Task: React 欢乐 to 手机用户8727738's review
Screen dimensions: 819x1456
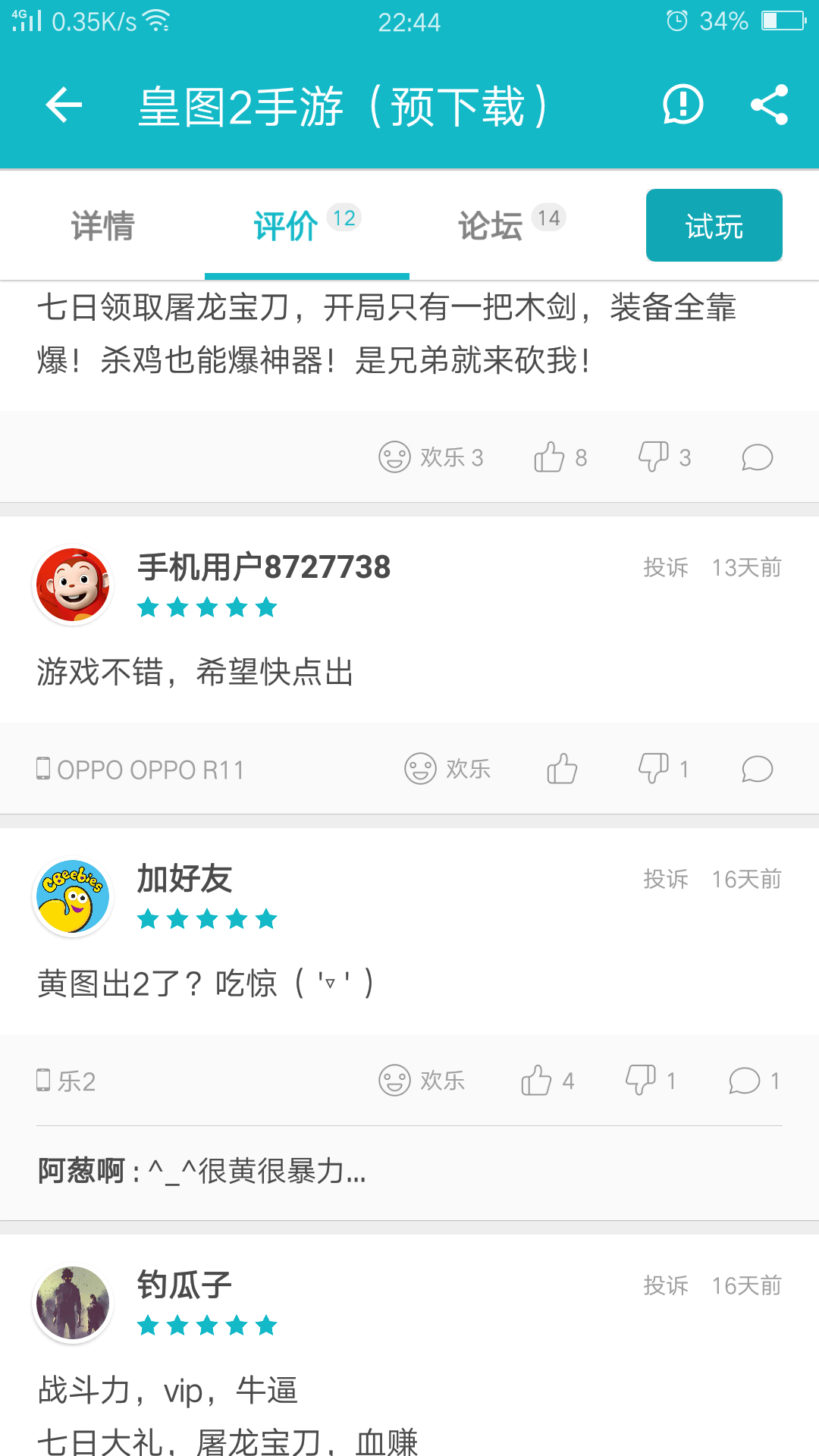Action: click(x=447, y=769)
